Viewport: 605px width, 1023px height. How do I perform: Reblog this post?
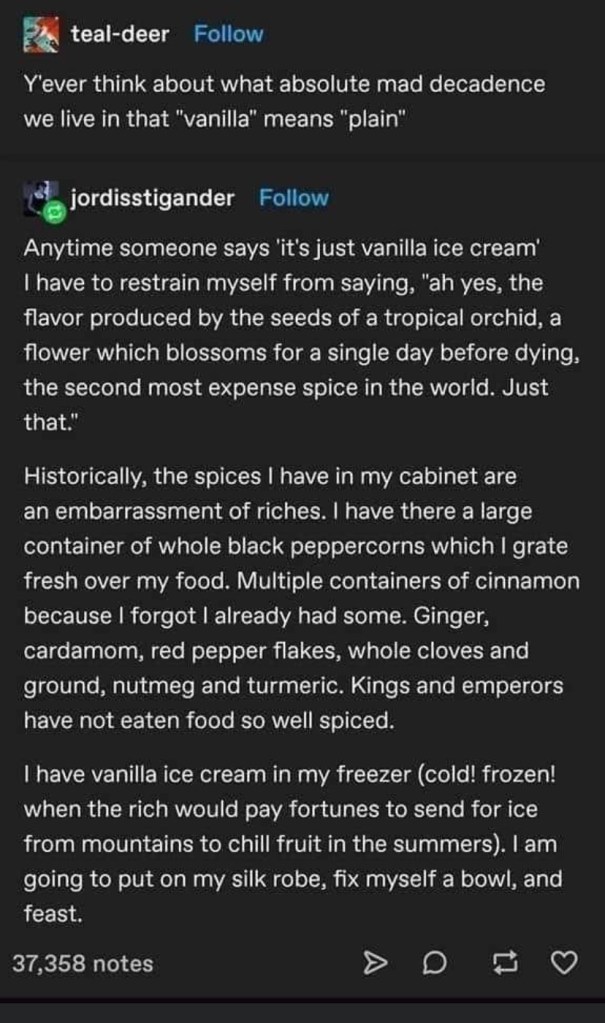coord(500,964)
